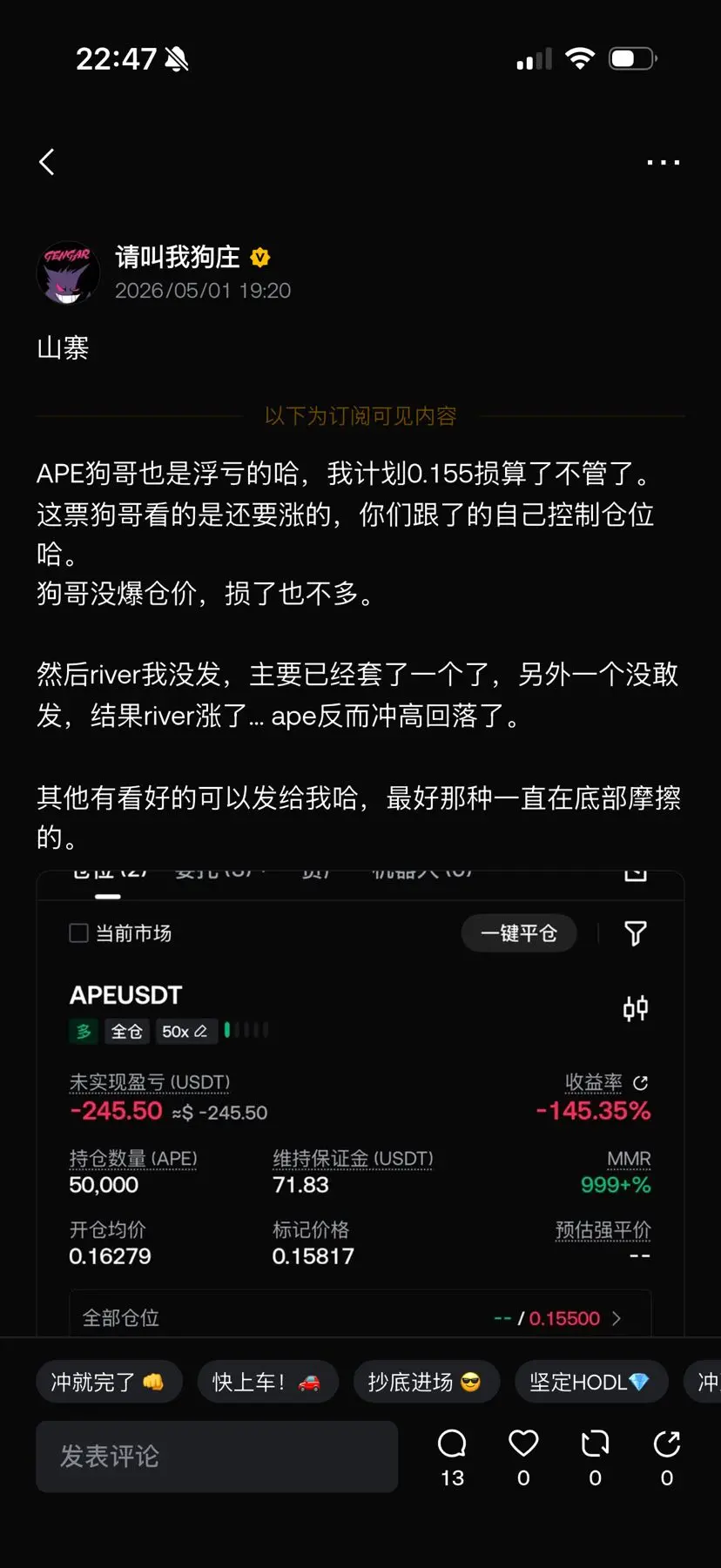
Task: Open the attached APEUSDT position screenshot
Action: (360, 1103)
